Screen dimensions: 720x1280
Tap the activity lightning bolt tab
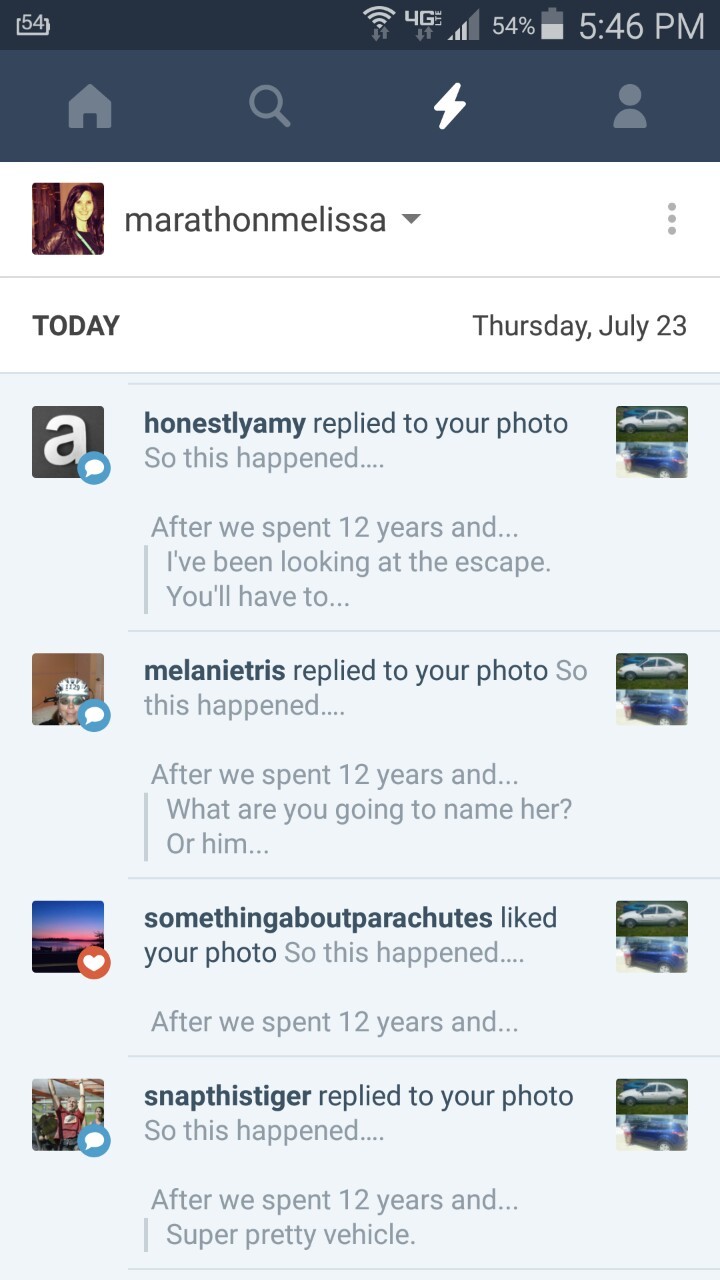450,106
